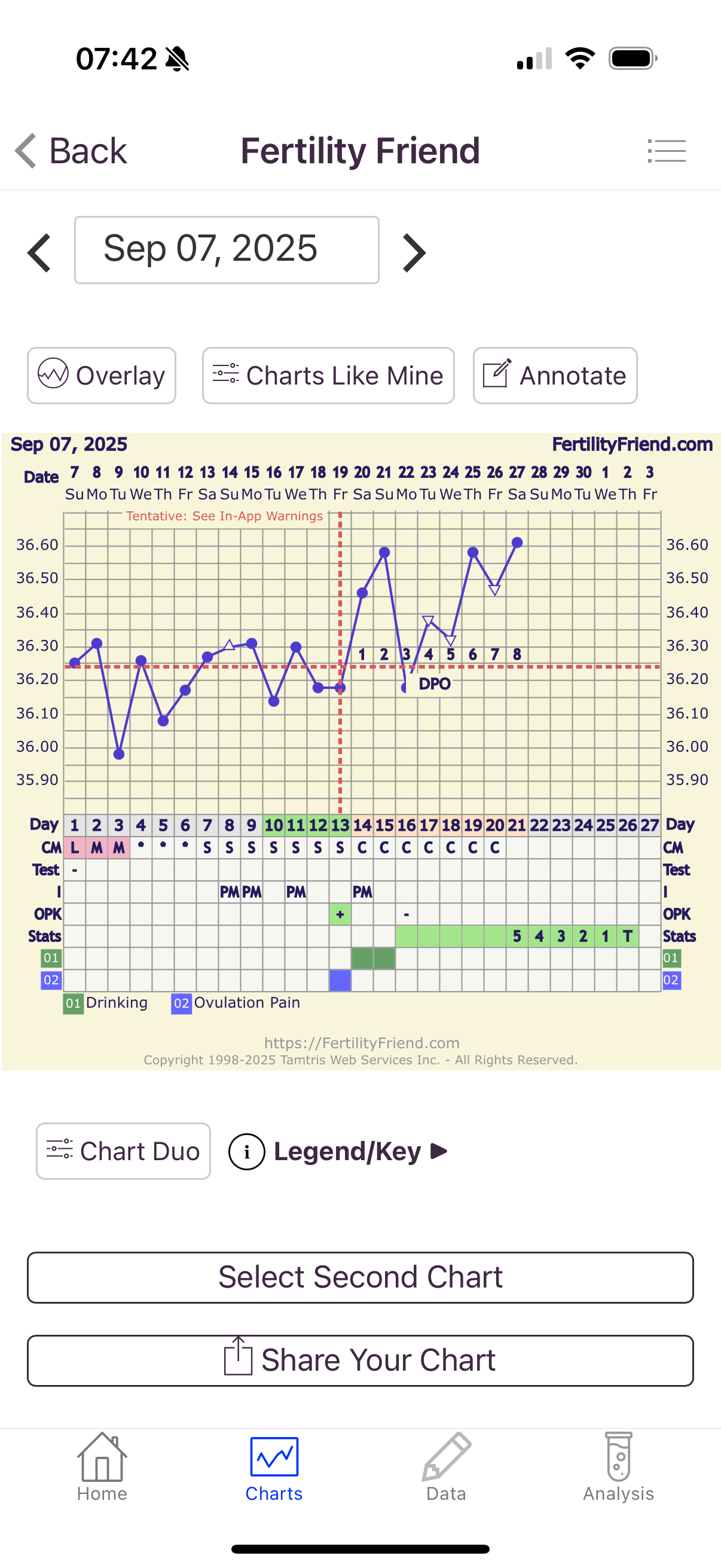
Task: Annotate the chart
Action: click(554, 375)
